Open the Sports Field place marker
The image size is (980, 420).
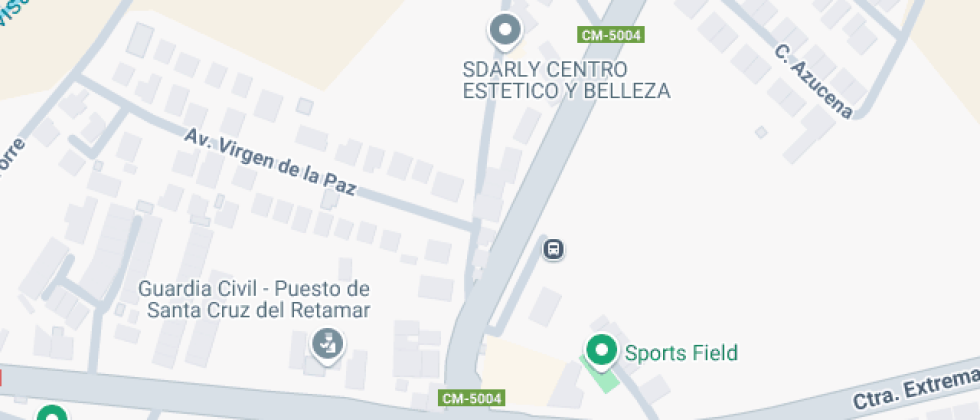tap(601, 351)
